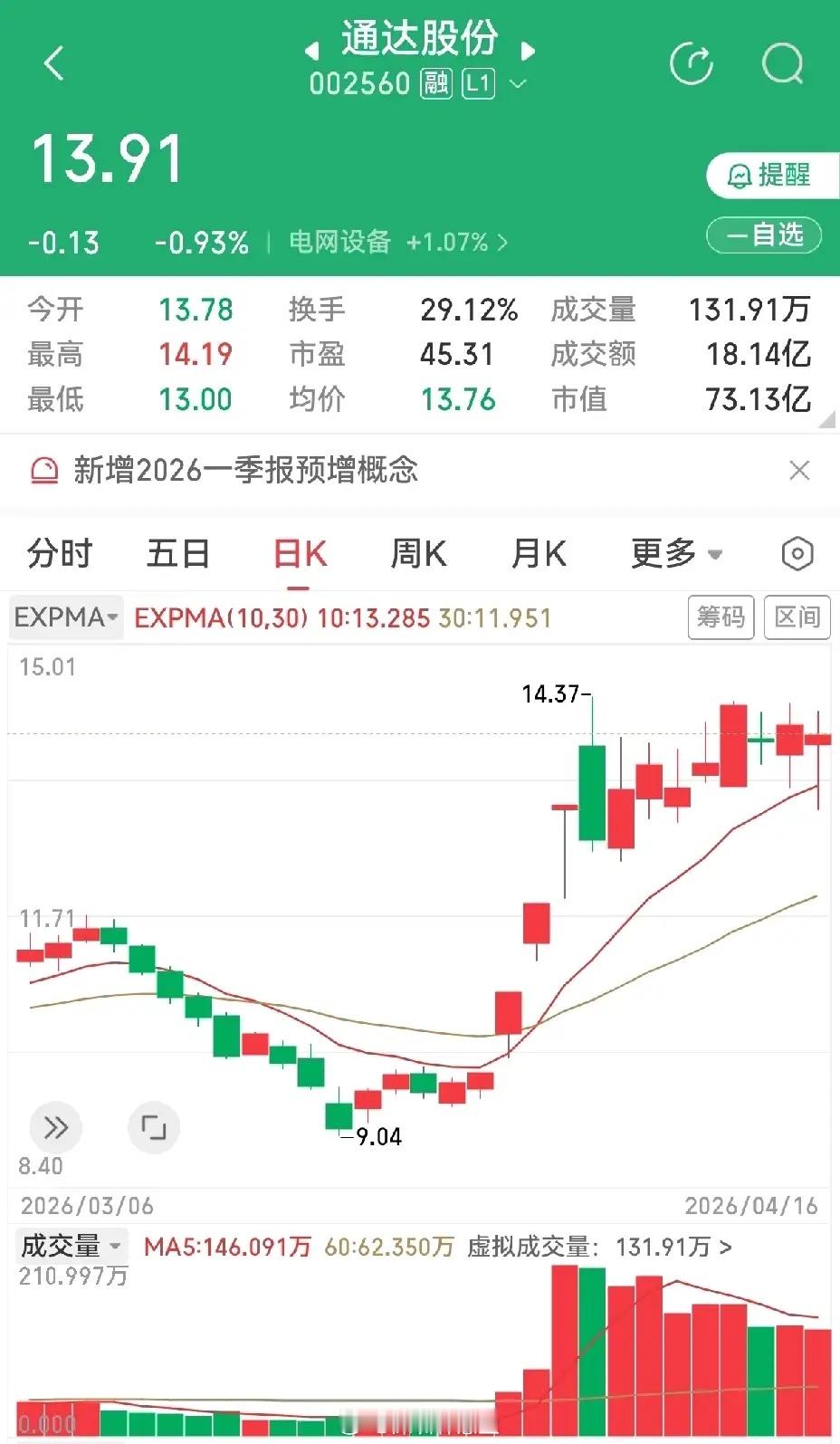Switch to the 分时 chart tab
The width and height of the screenshot is (840, 1444).
[60, 553]
